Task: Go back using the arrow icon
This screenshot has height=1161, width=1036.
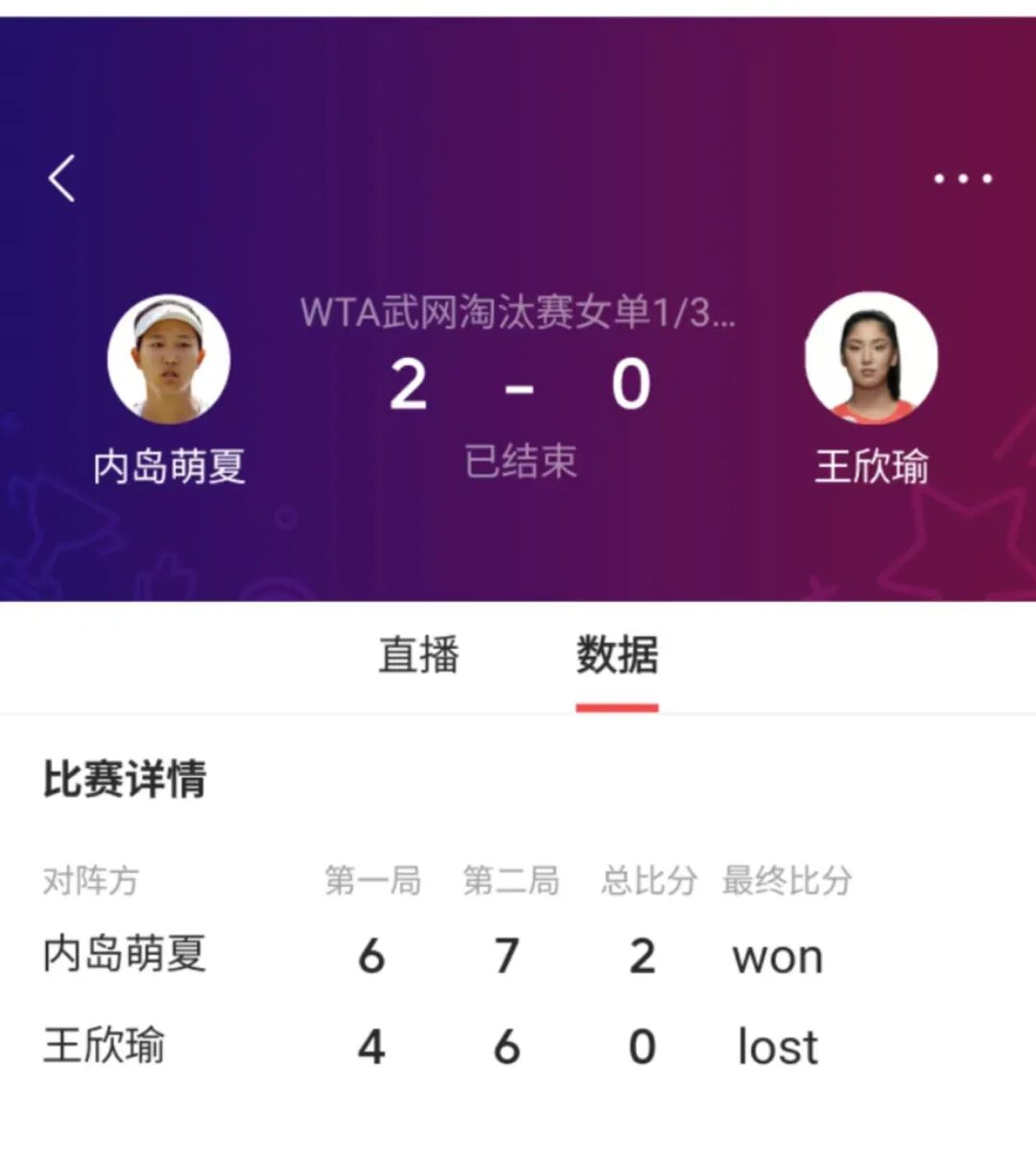Action: (62, 178)
